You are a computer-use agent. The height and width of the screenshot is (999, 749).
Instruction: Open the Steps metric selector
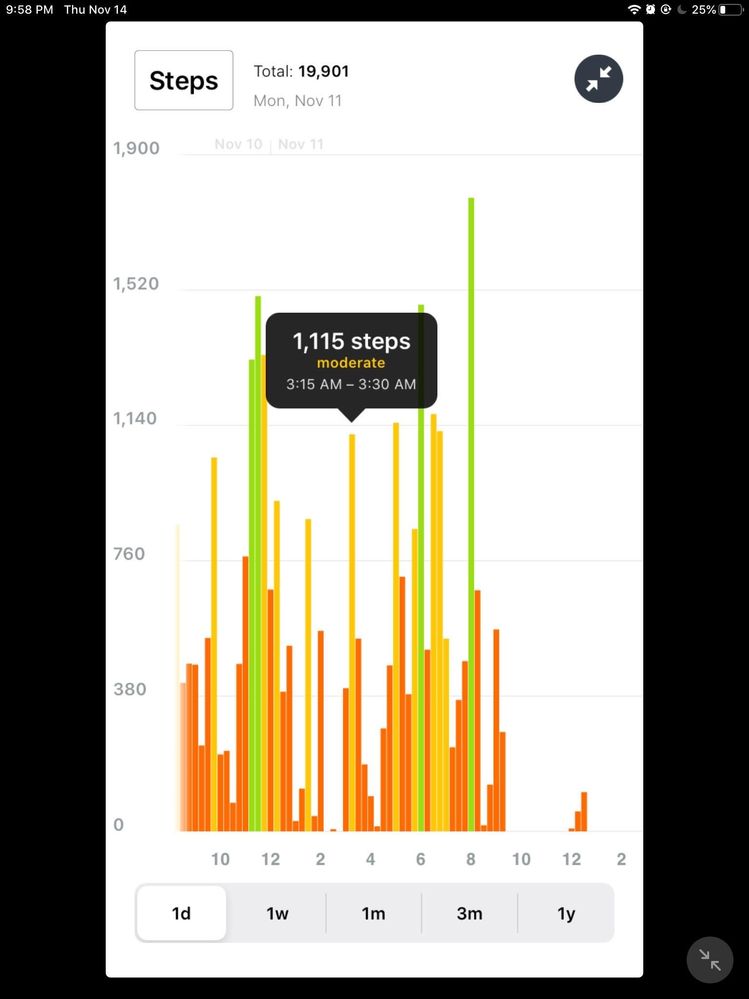point(184,80)
